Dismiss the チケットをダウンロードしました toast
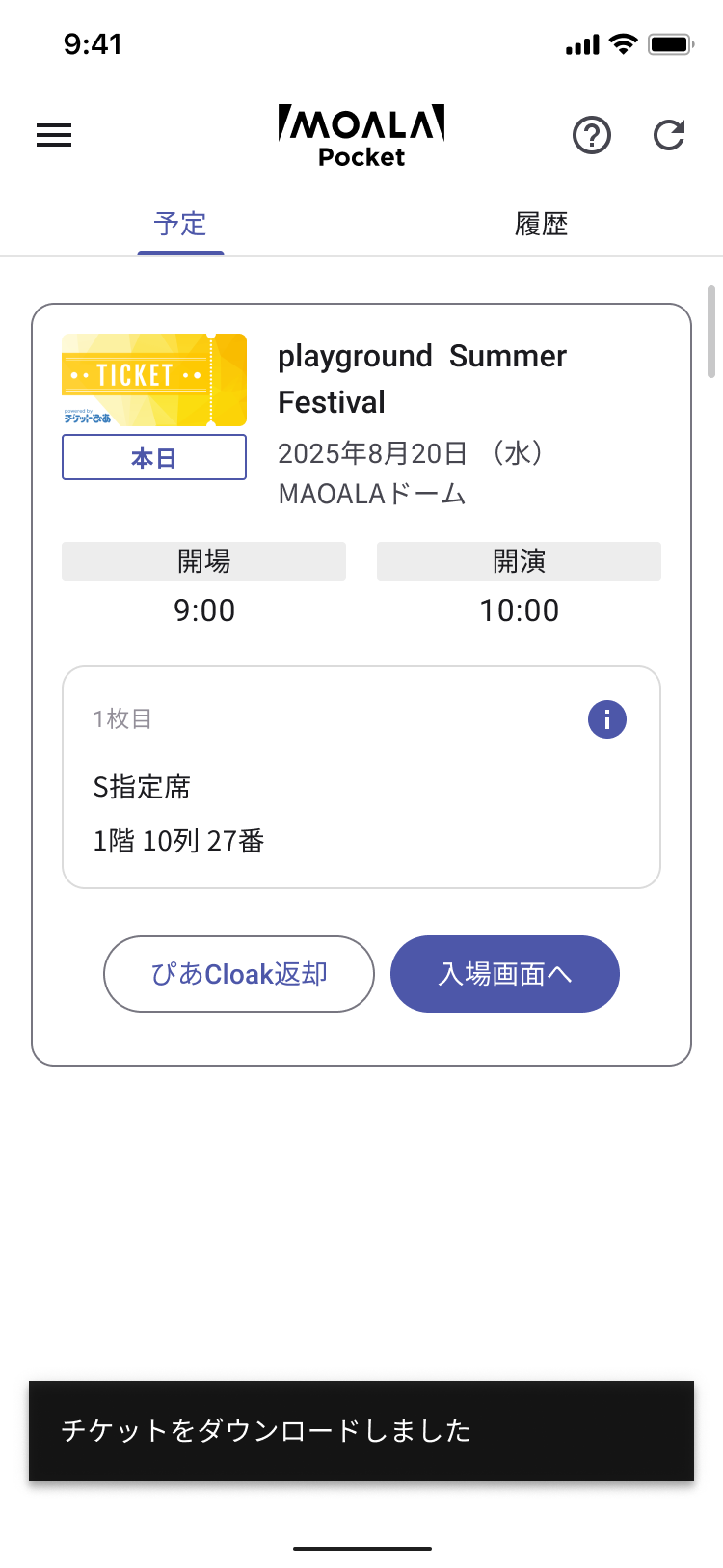 [x=361, y=1432]
